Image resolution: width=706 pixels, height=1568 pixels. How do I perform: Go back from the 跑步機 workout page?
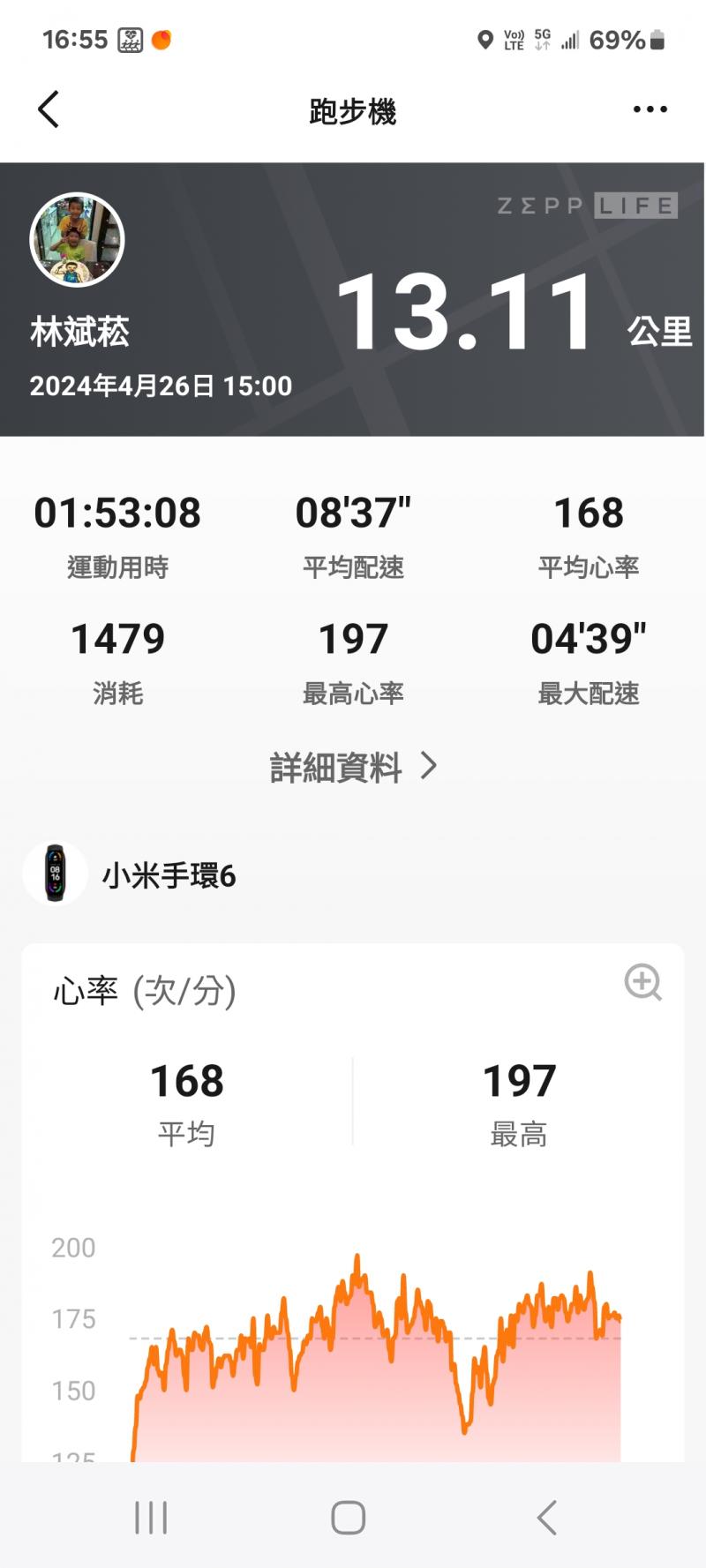[49, 110]
